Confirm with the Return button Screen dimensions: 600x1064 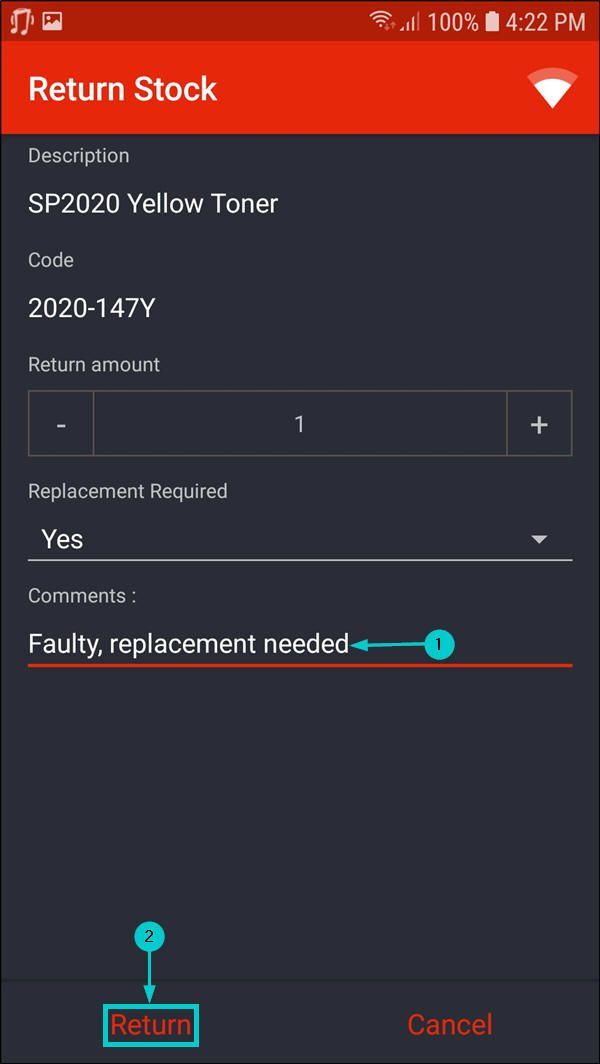pos(151,1025)
